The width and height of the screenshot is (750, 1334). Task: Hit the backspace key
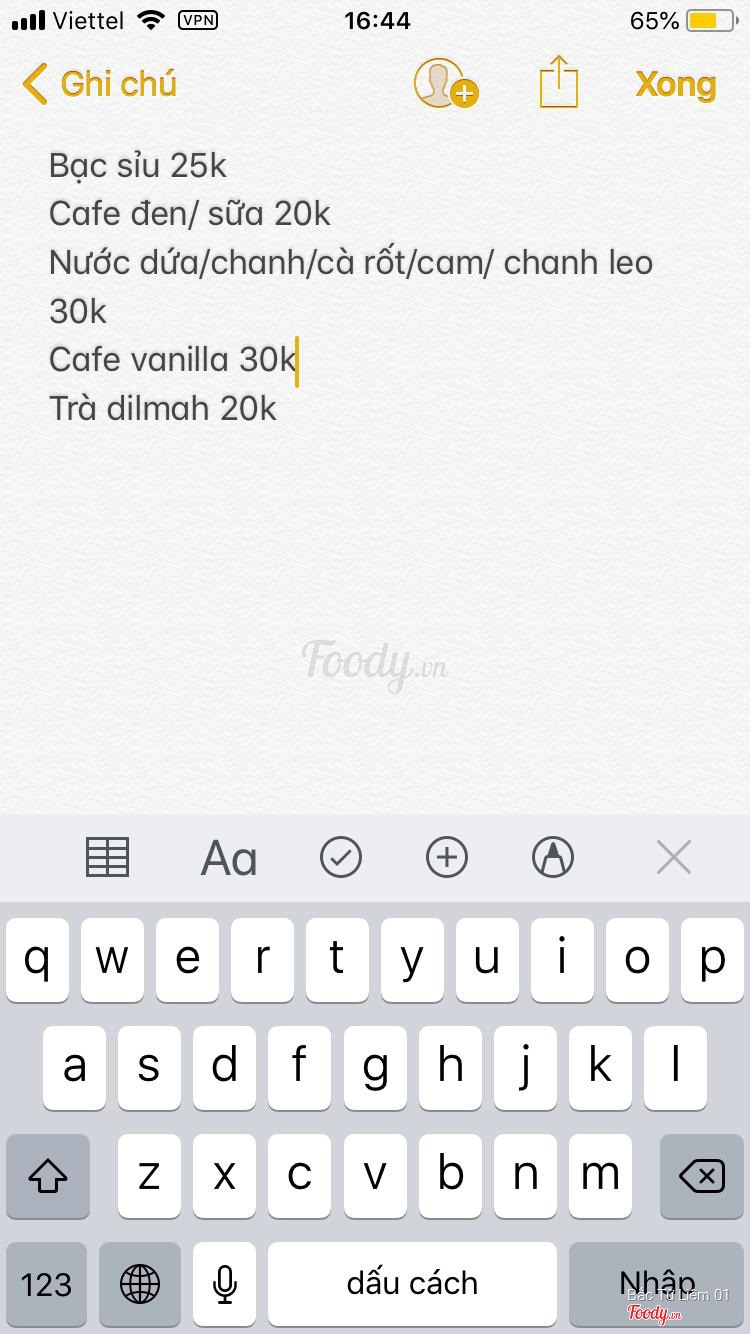coord(702,1176)
